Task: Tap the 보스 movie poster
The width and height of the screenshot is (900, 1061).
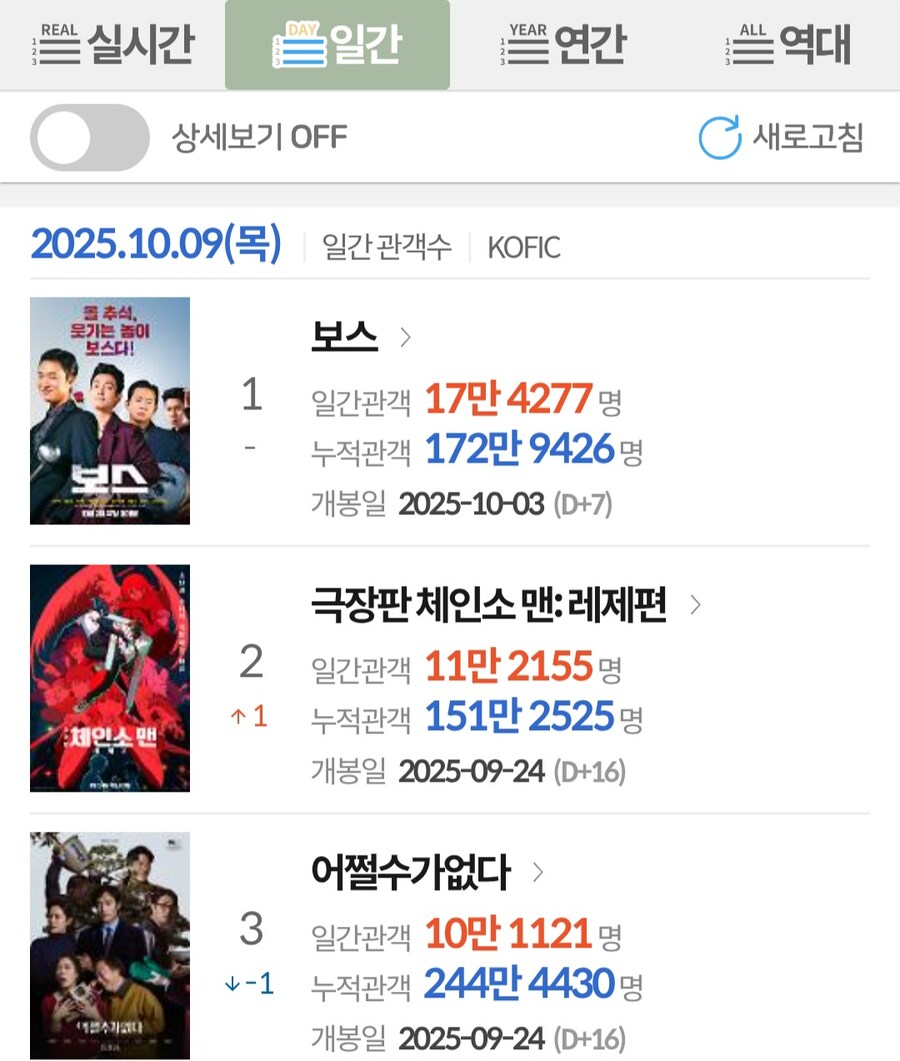Action: pyautogui.click(x=110, y=411)
